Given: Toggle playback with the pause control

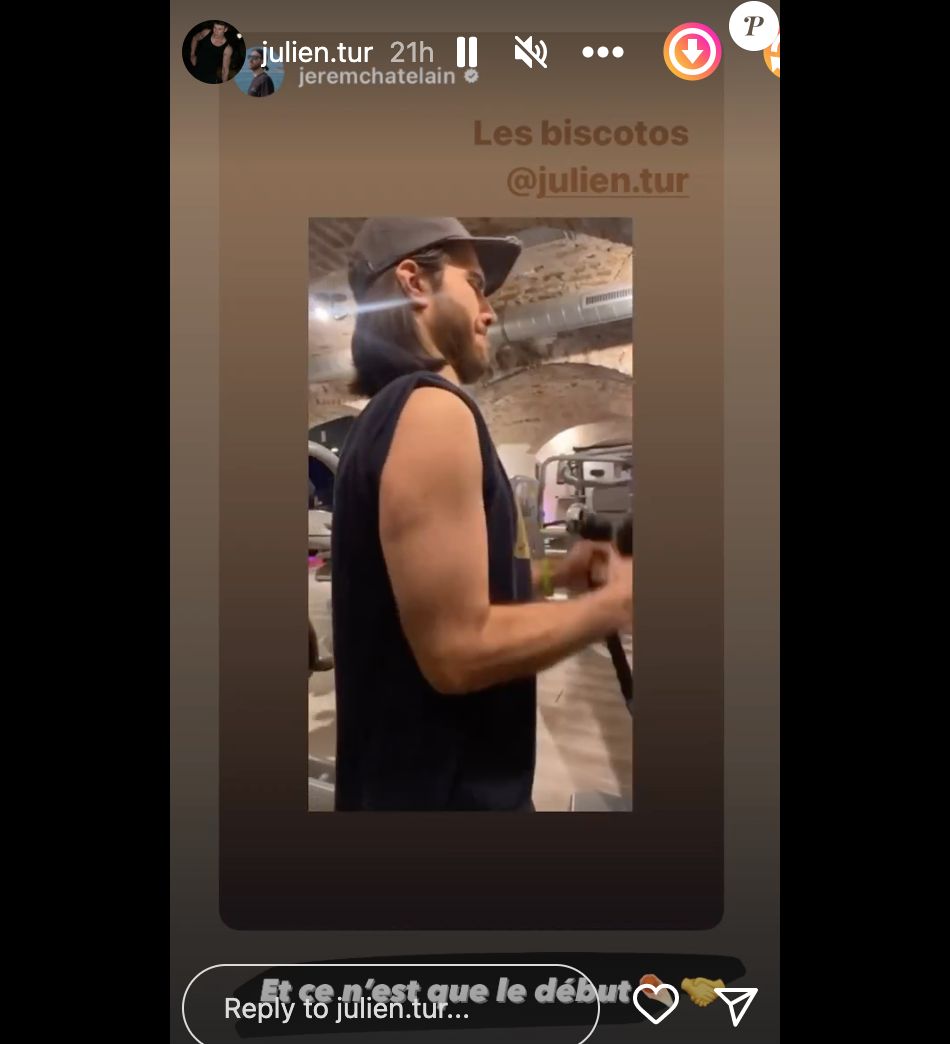Looking at the screenshot, I should (x=466, y=52).
